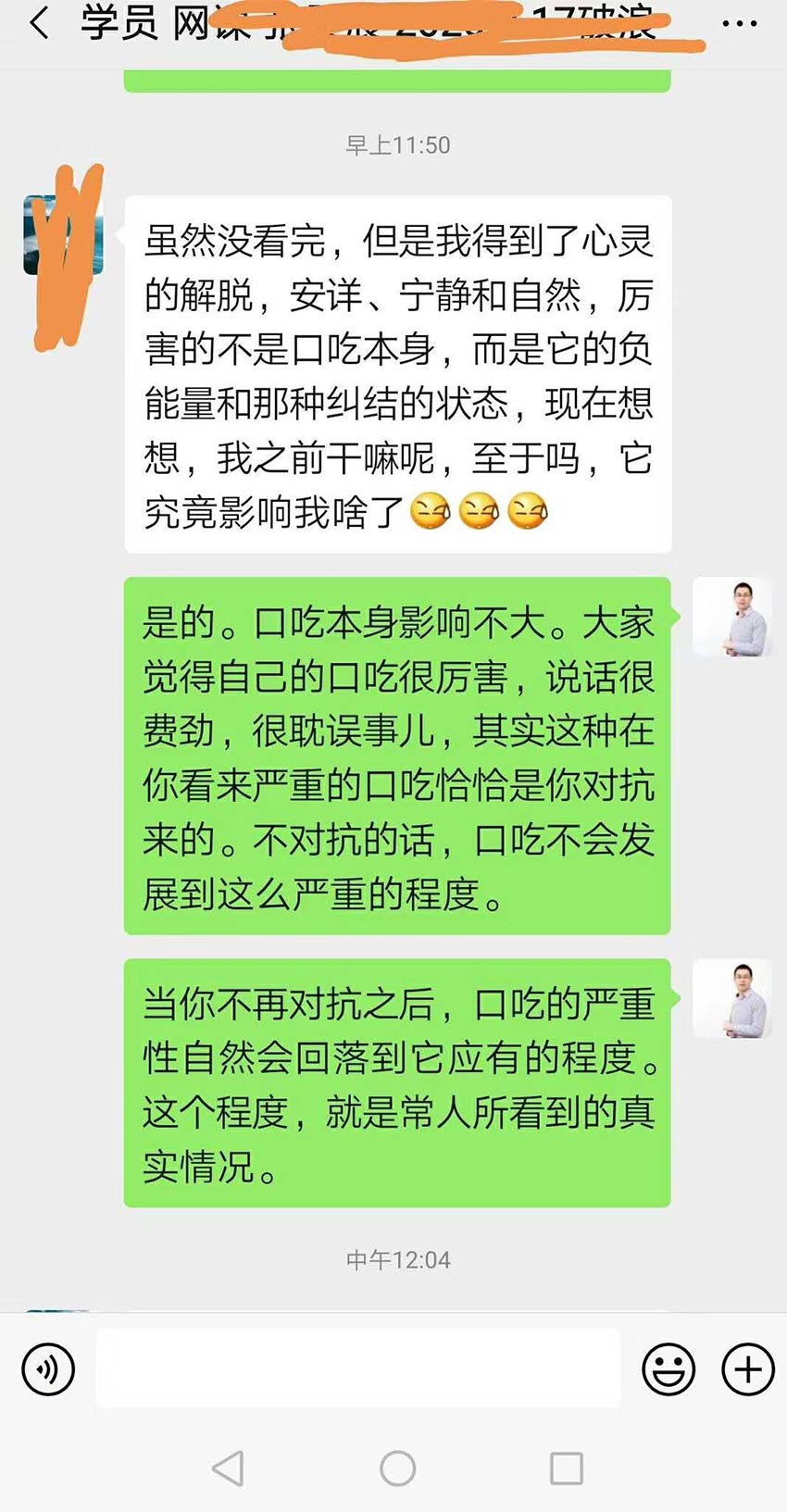The height and width of the screenshot is (1512, 787).
Task: Open recent apps via square button
Action: point(566,1468)
